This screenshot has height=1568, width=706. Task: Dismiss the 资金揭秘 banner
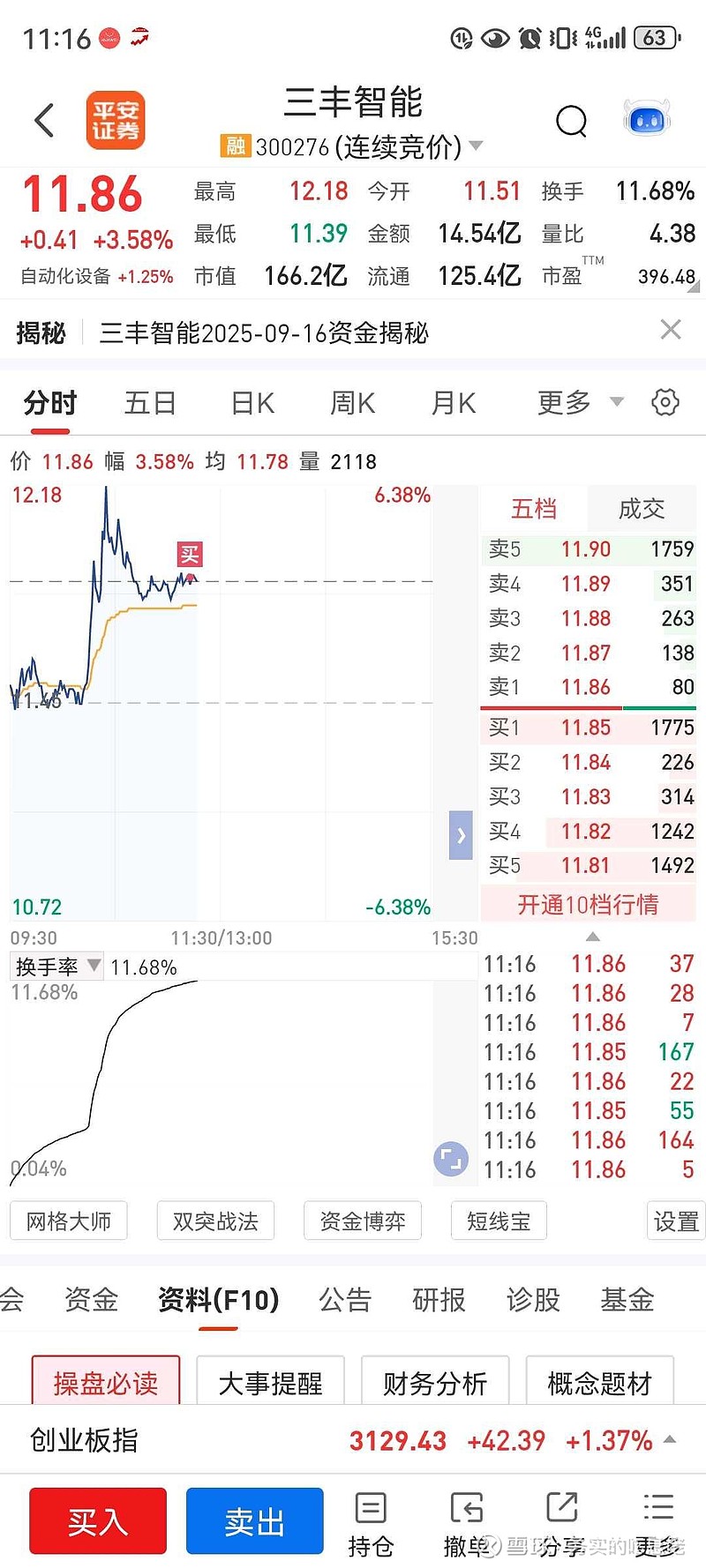(x=671, y=330)
